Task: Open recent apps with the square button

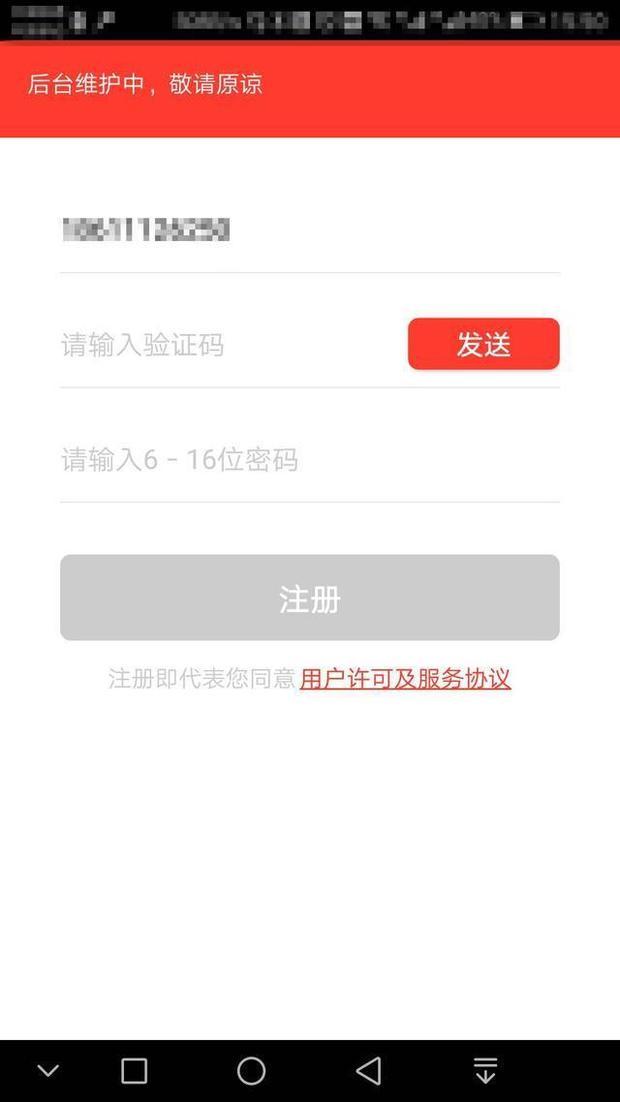Action: tap(134, 1071)
